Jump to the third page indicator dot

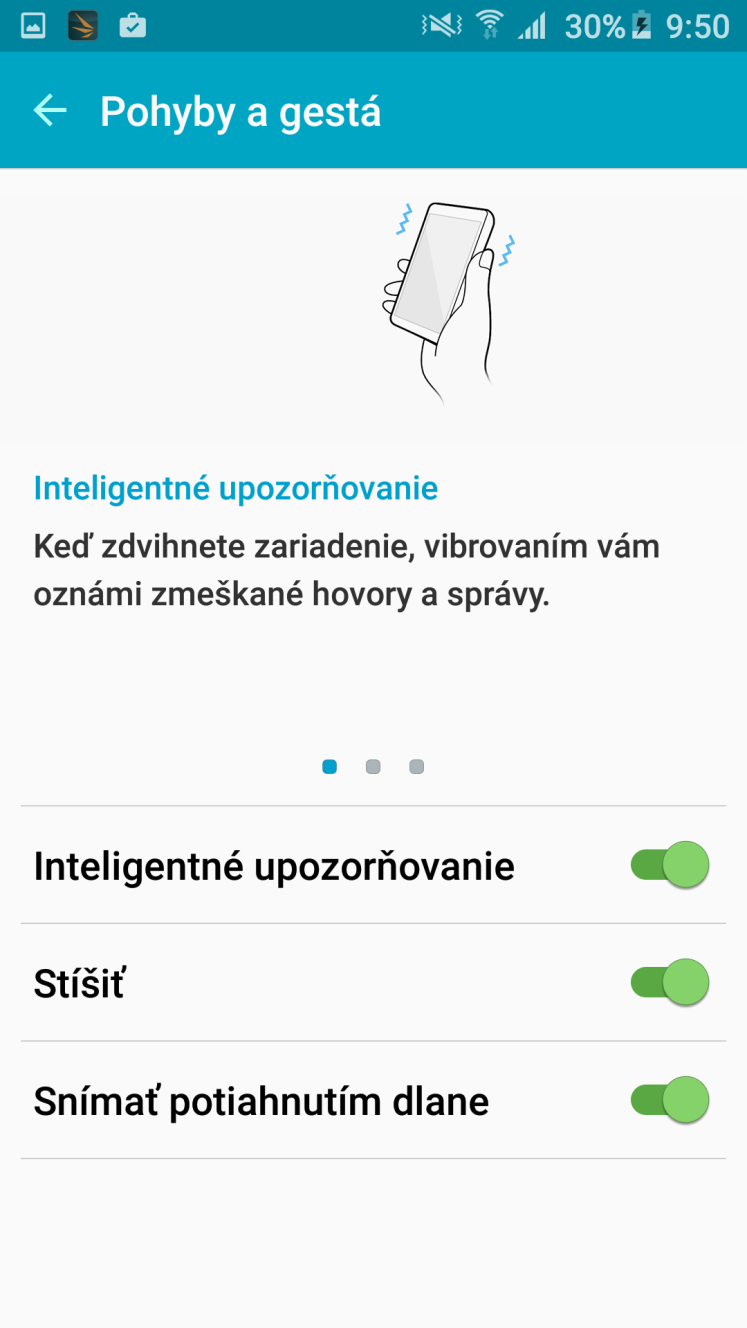point(417,767)
